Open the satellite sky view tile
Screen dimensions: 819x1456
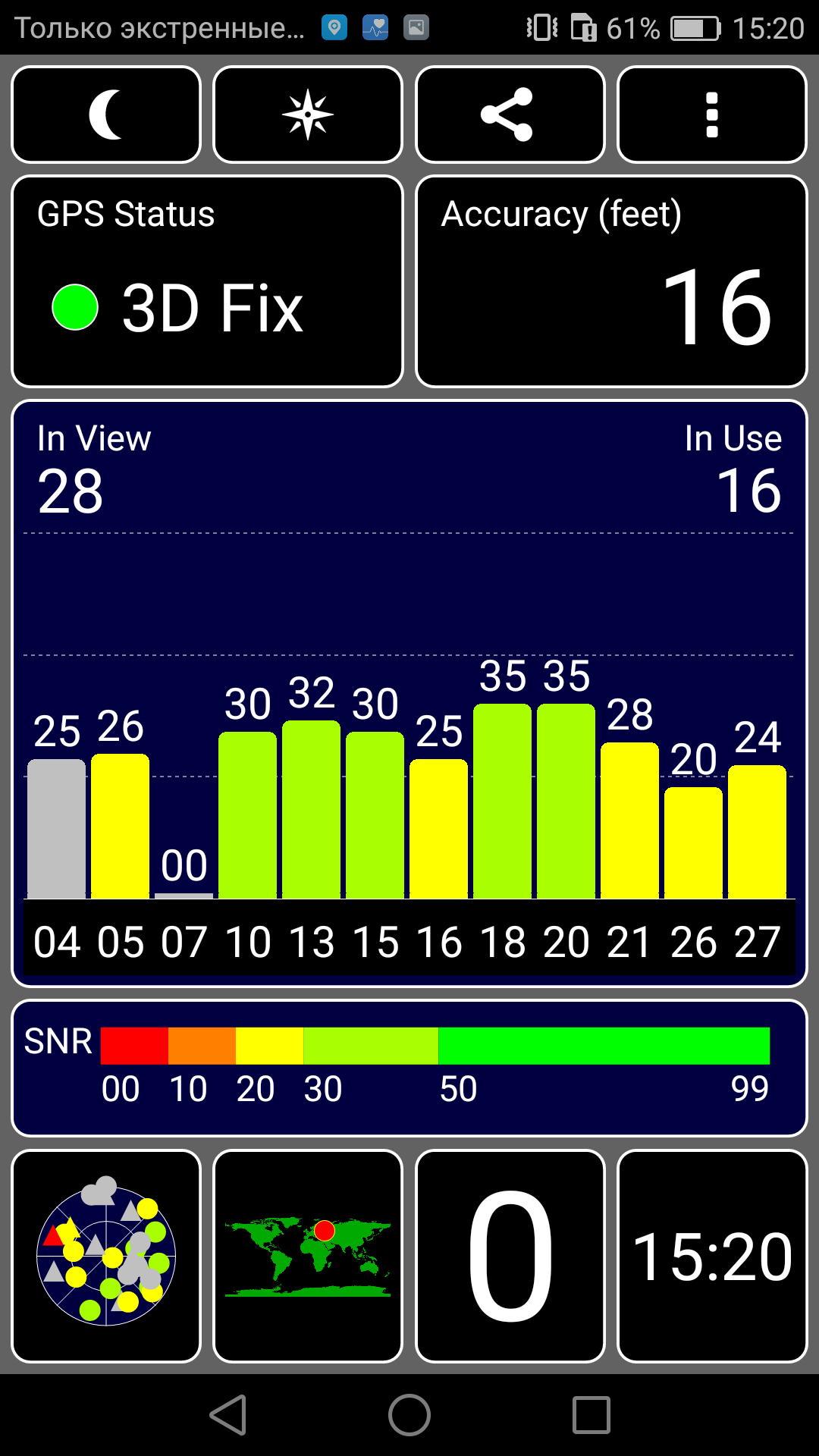click(106, 1257)
